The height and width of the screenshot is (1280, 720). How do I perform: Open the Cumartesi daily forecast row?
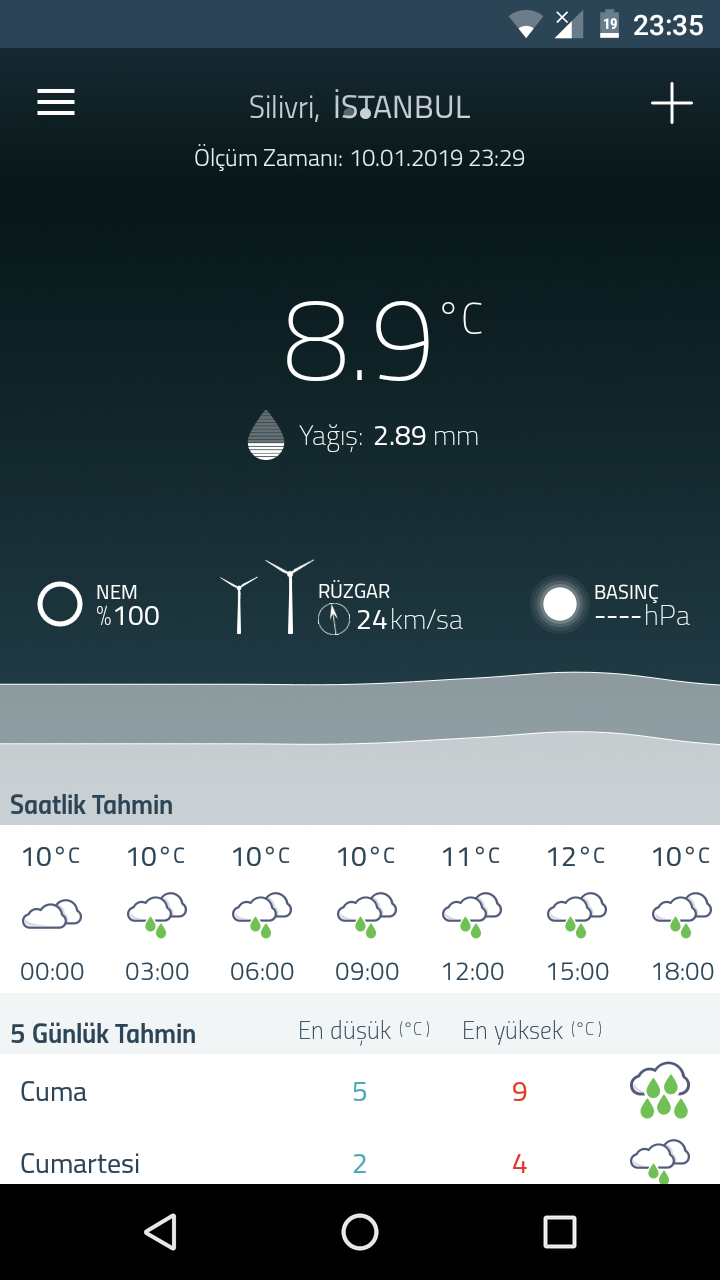point(360,1162)
